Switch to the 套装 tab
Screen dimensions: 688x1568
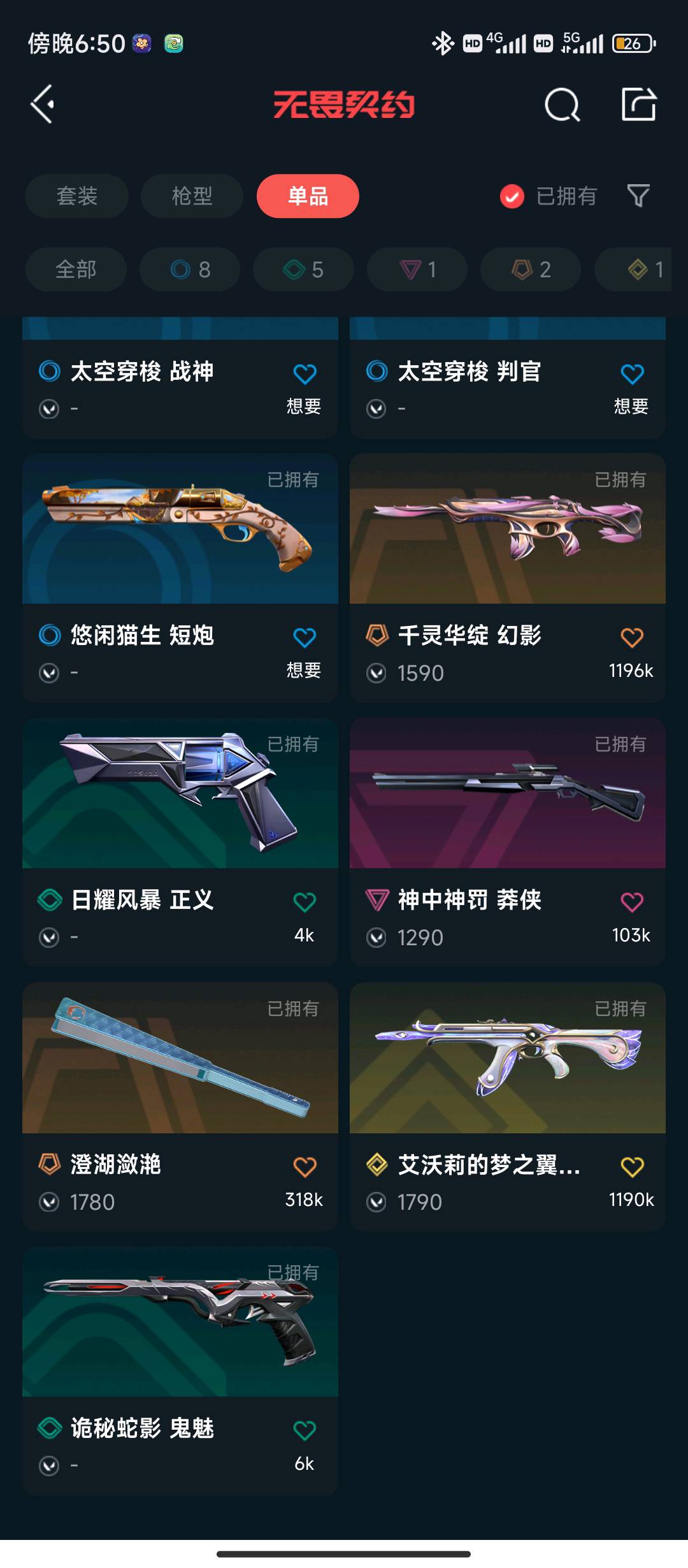coord(77,196)
